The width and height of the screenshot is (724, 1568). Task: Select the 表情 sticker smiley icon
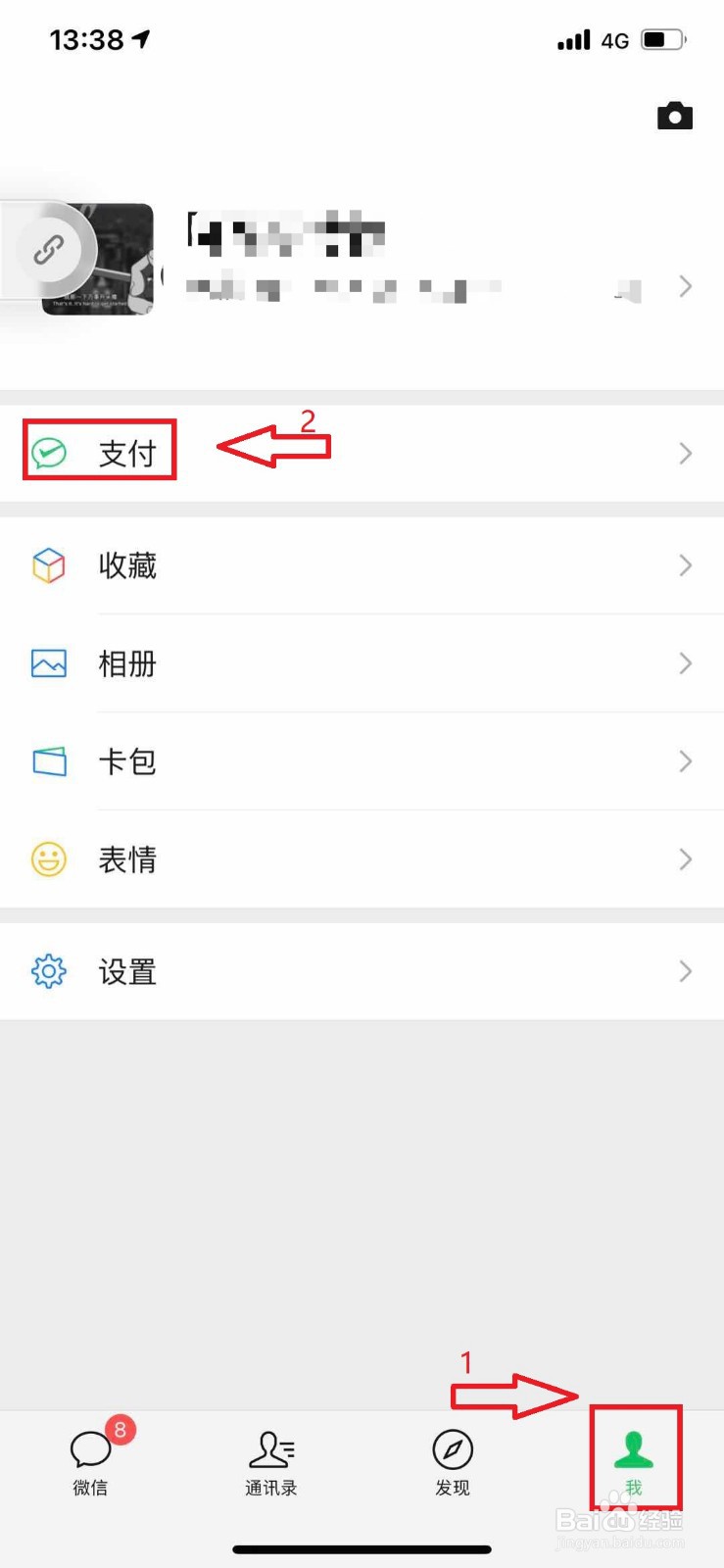tap(48, 859)
